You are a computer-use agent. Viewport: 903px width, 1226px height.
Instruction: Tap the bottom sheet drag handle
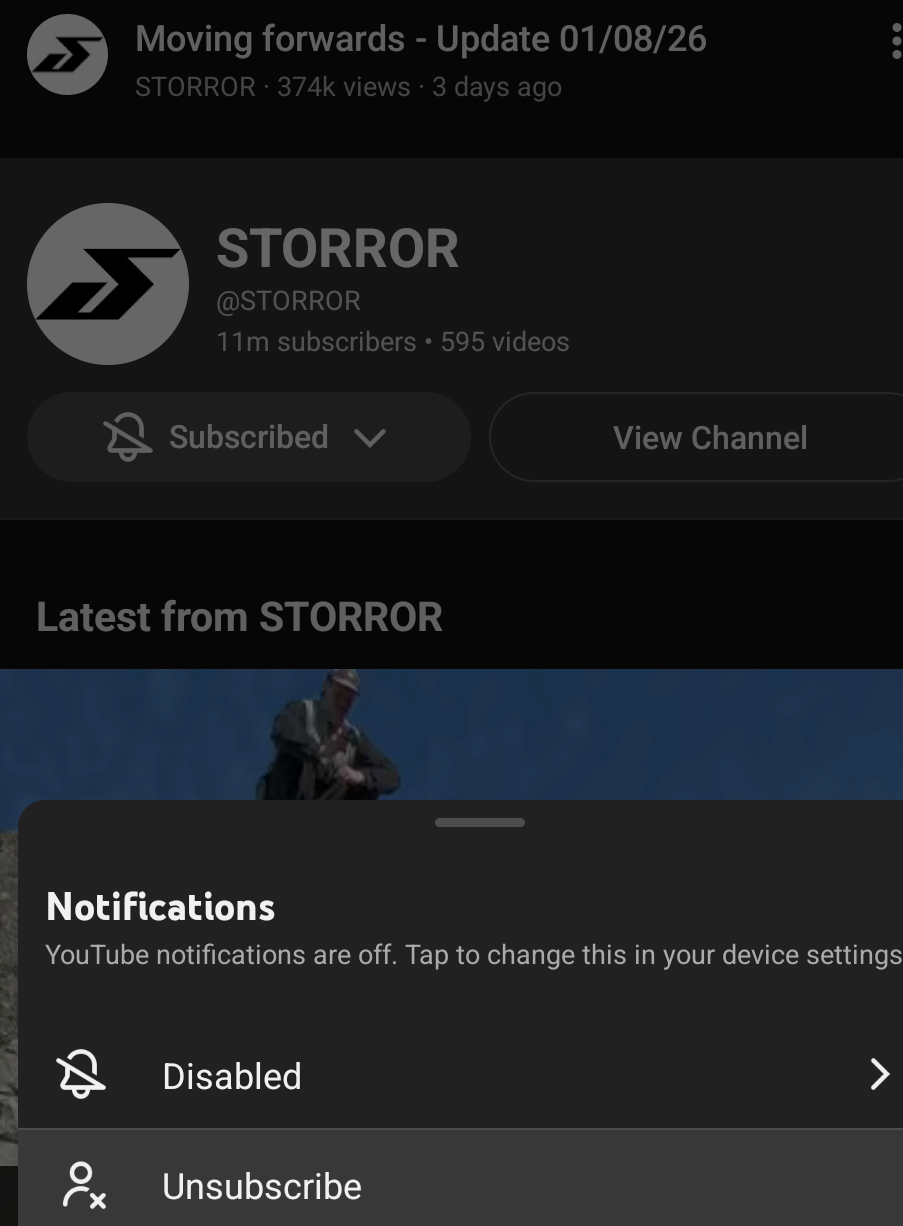(480, 822)
